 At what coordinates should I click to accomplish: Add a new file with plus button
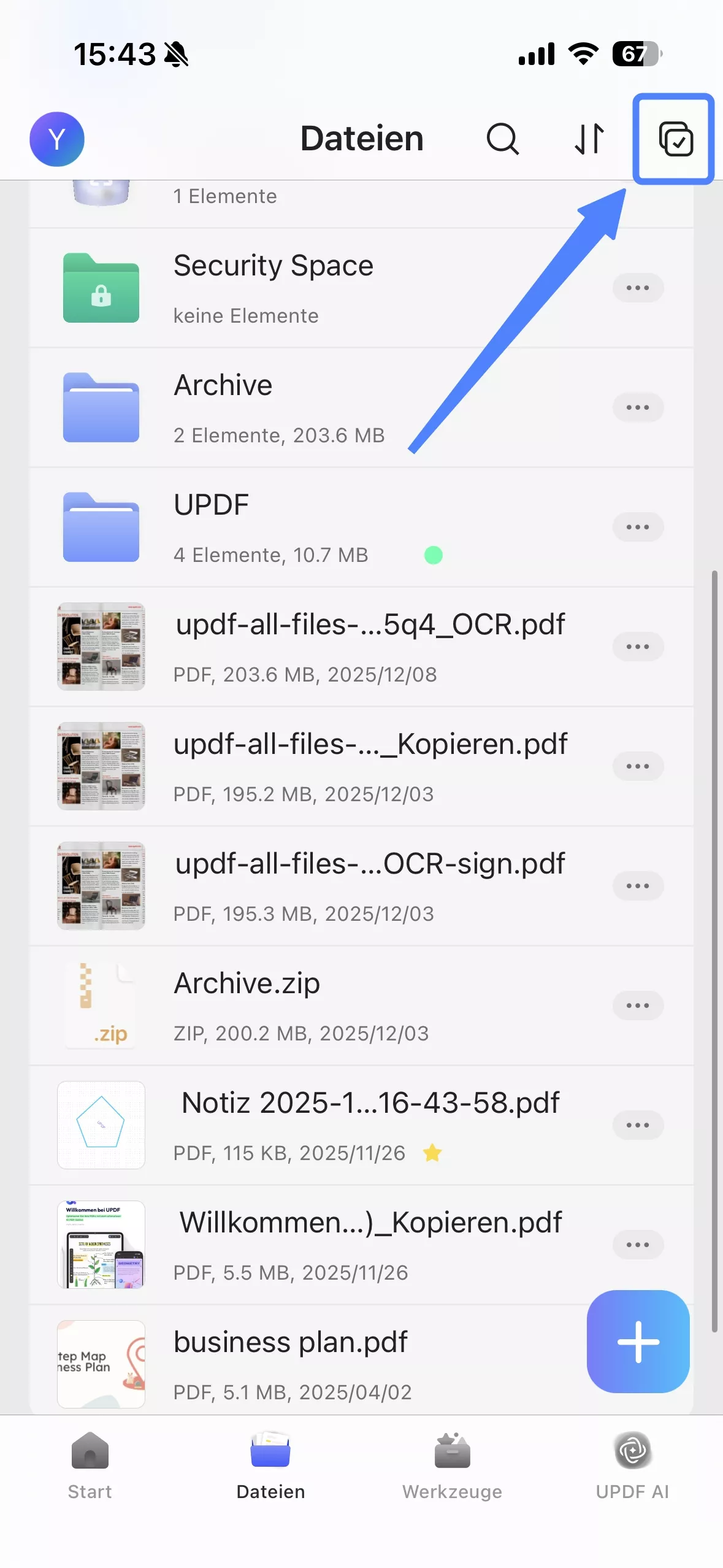coord(638,1342)
